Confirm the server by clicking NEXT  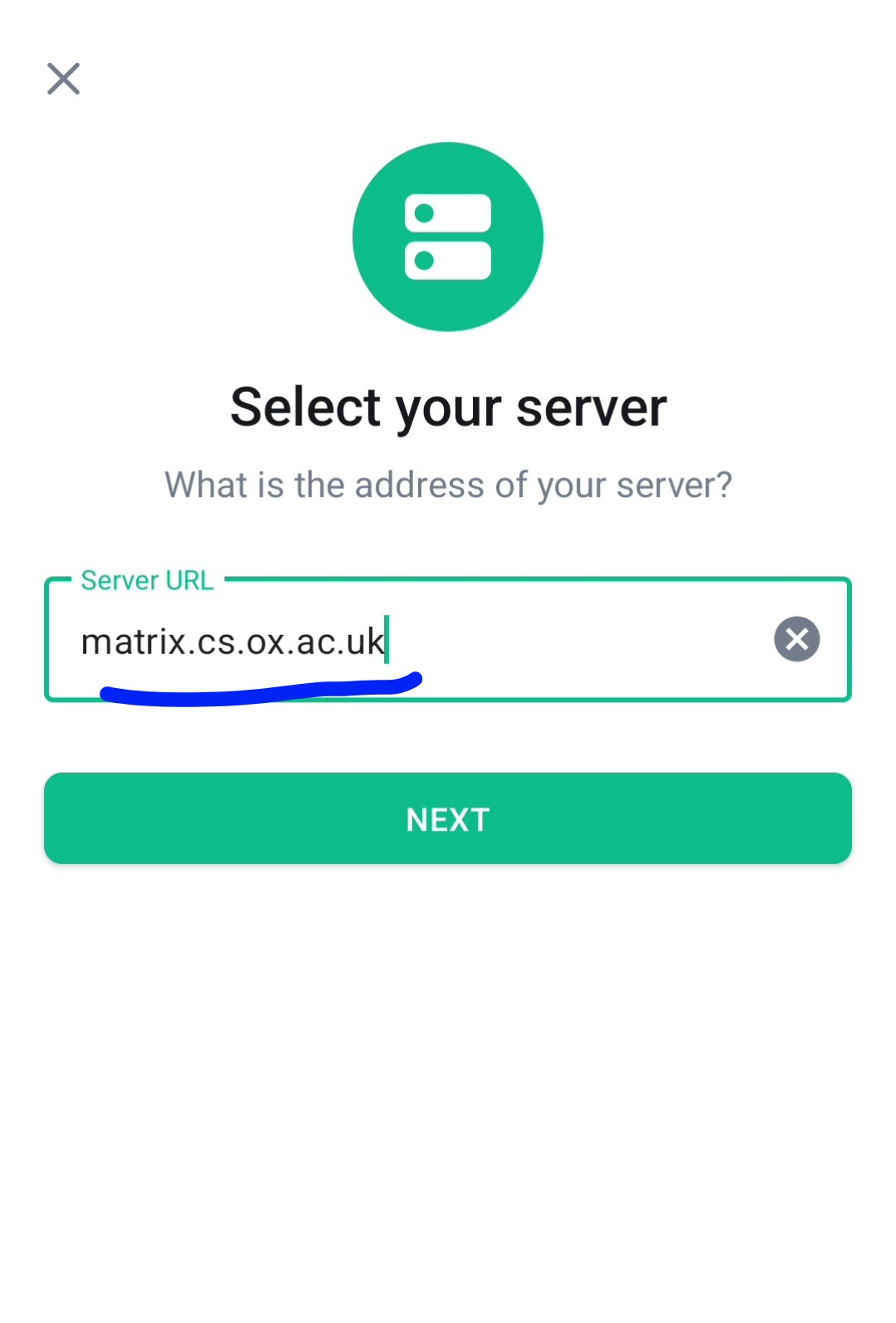click(x=447, y=818)
